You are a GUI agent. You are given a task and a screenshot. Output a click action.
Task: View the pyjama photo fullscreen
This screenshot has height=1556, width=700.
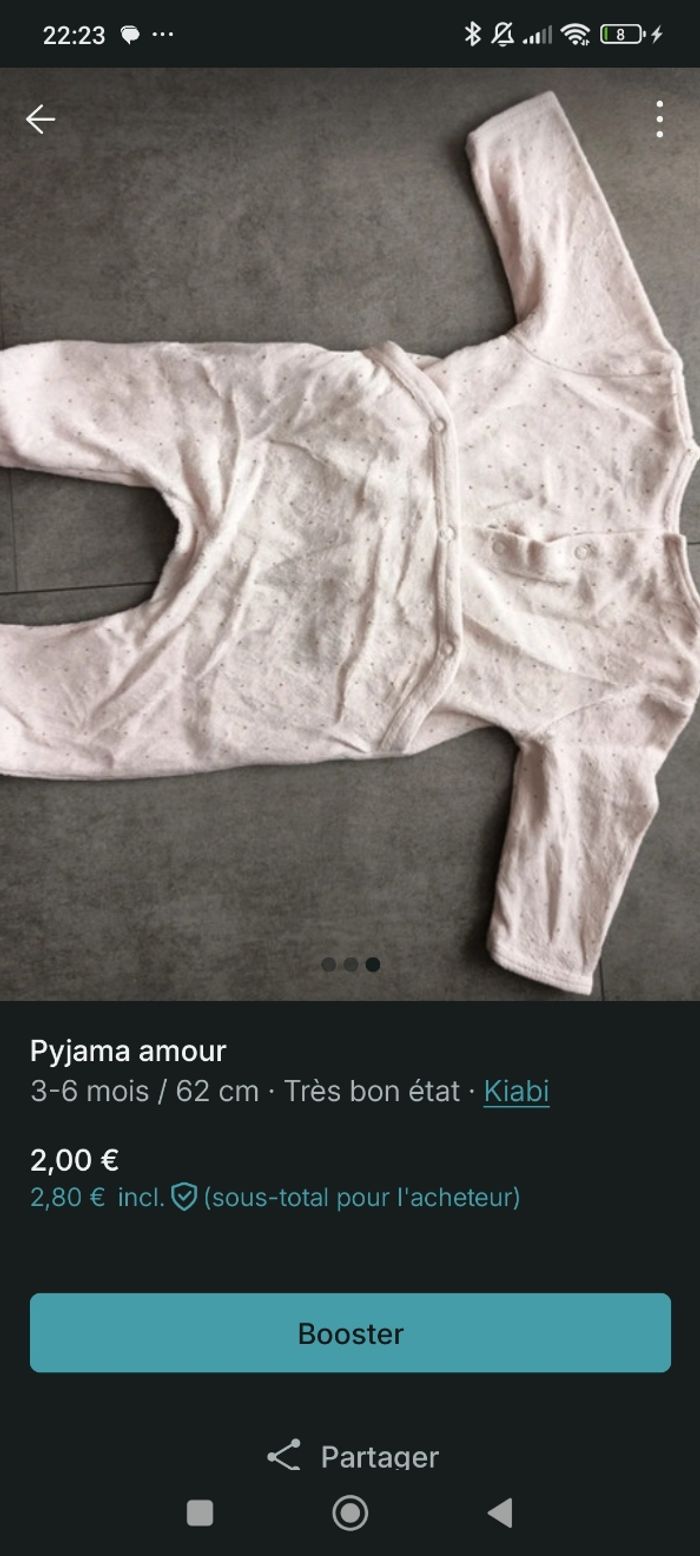pyautogui.click(x=350, y=540)
